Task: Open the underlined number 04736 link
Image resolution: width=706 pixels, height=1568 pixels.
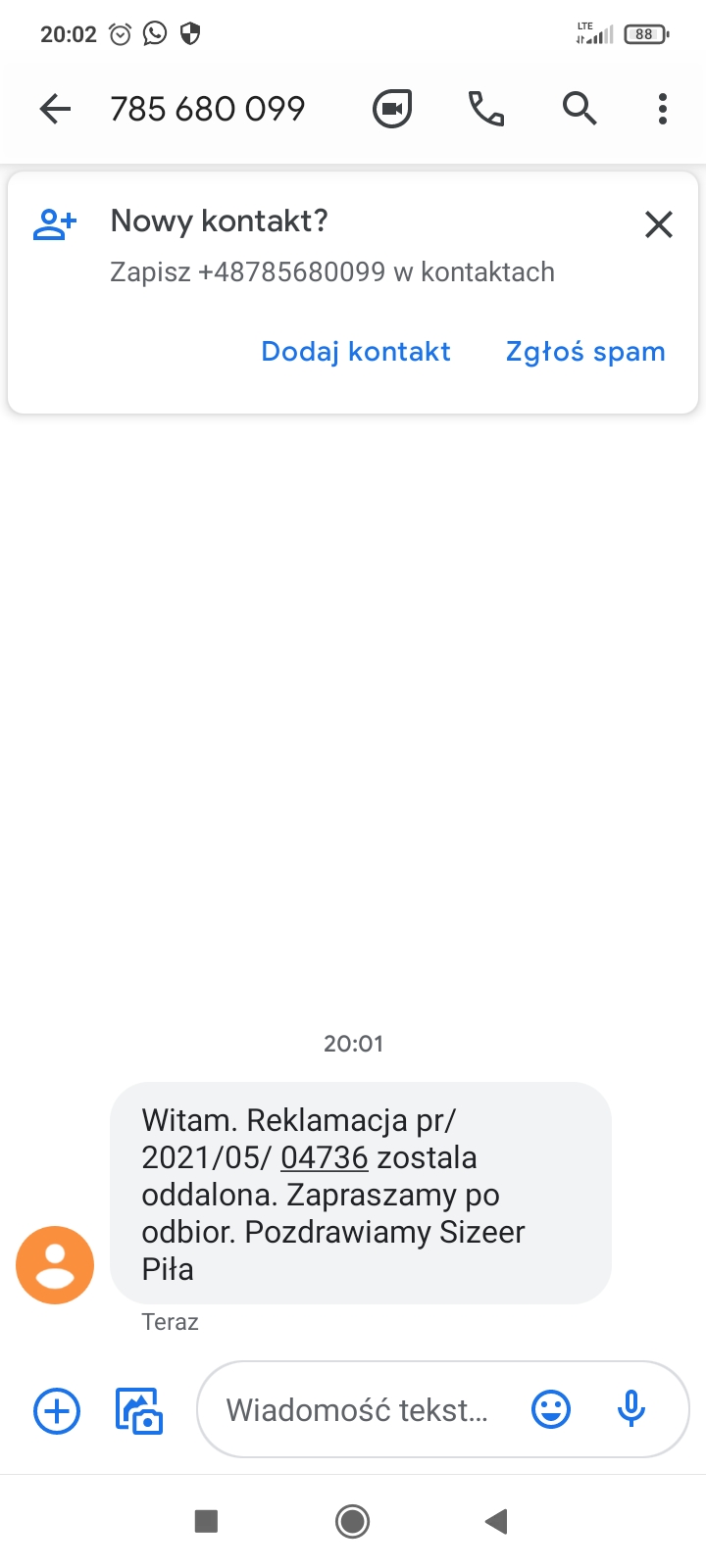Action: [x=324, y=1157]
